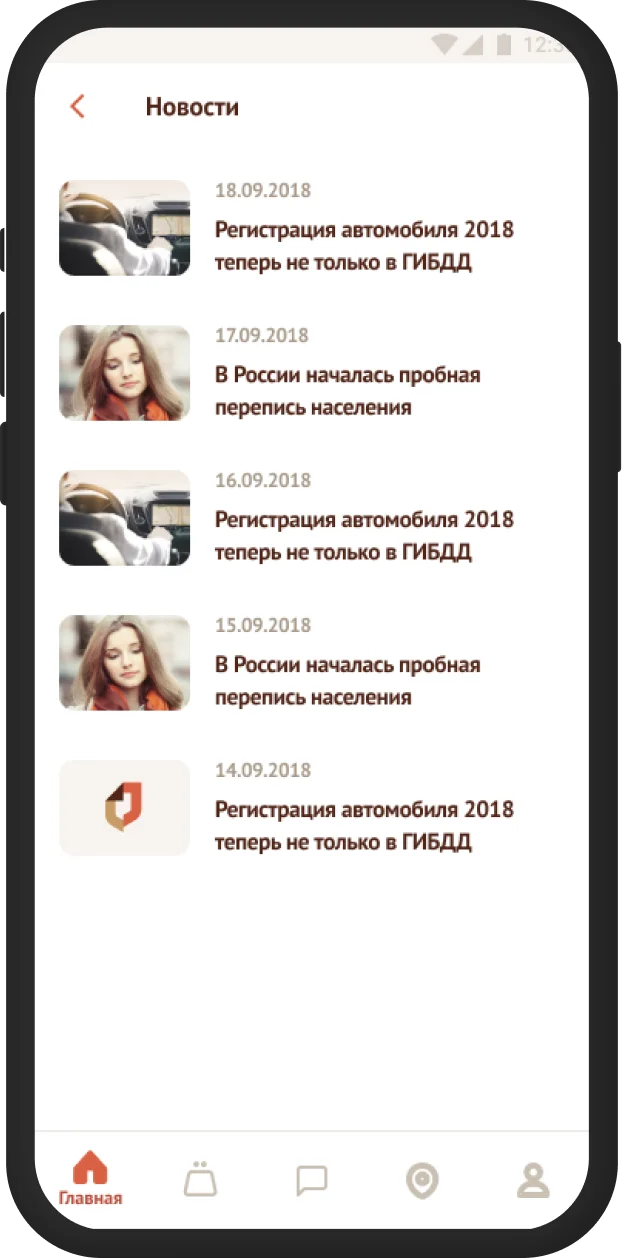The width and height of the screenshot is (624, 1258).
Task: Open the map location tab
Action: click(422, 1181)
